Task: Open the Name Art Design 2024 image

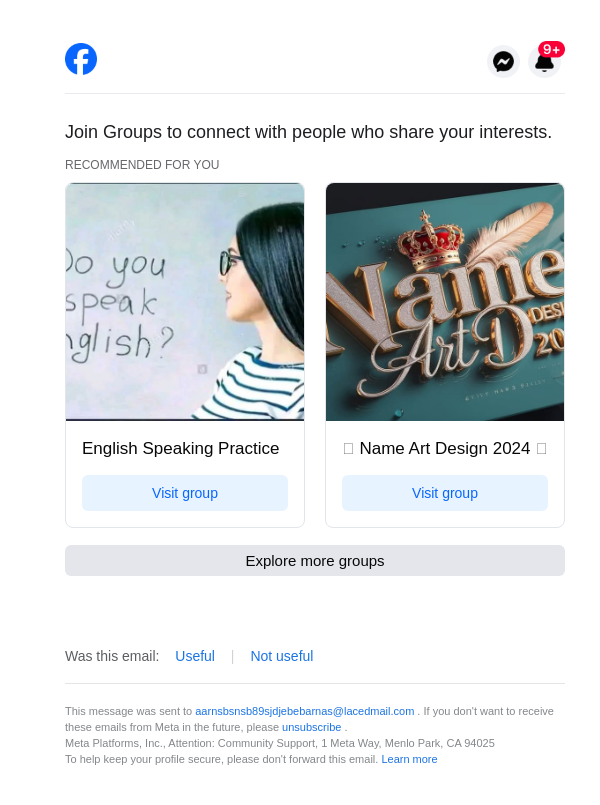Action: click(445, 301)
